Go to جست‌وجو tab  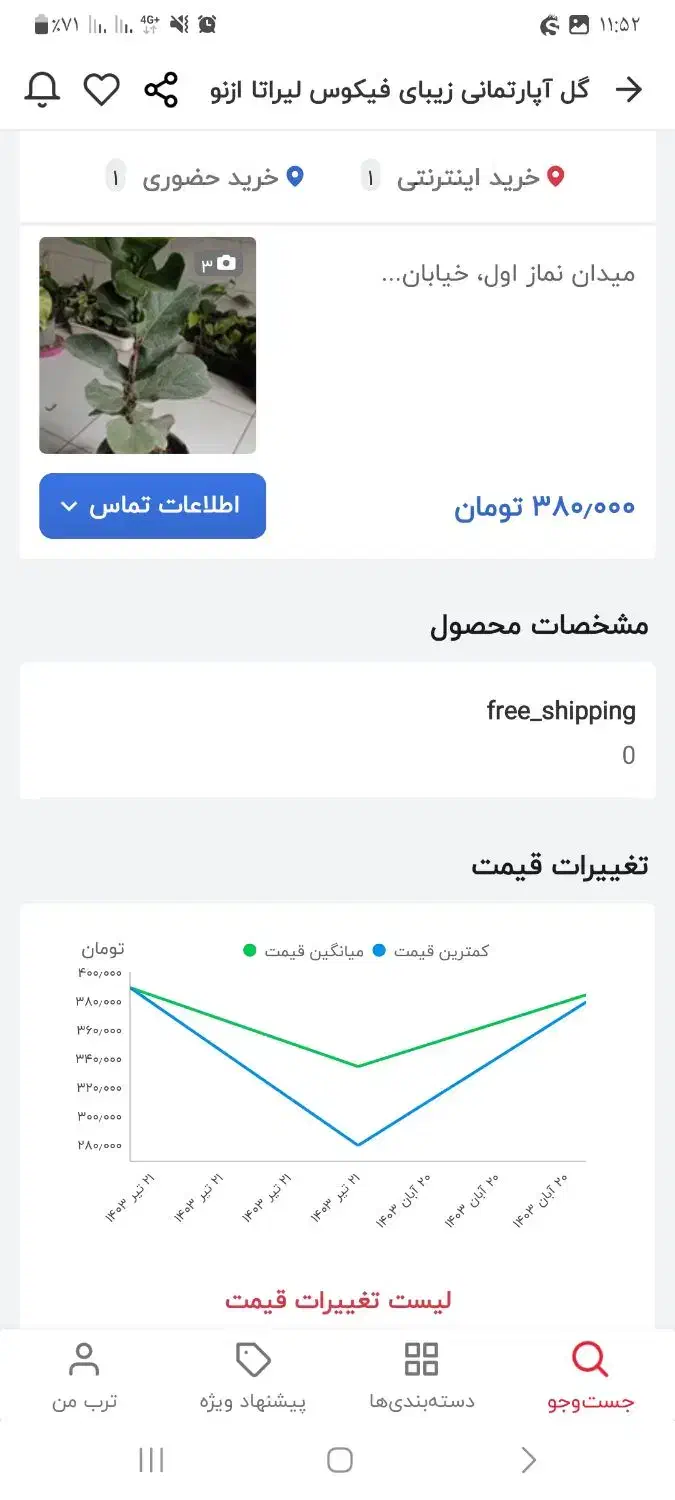pyautogui.click(x=590, y=1375)
